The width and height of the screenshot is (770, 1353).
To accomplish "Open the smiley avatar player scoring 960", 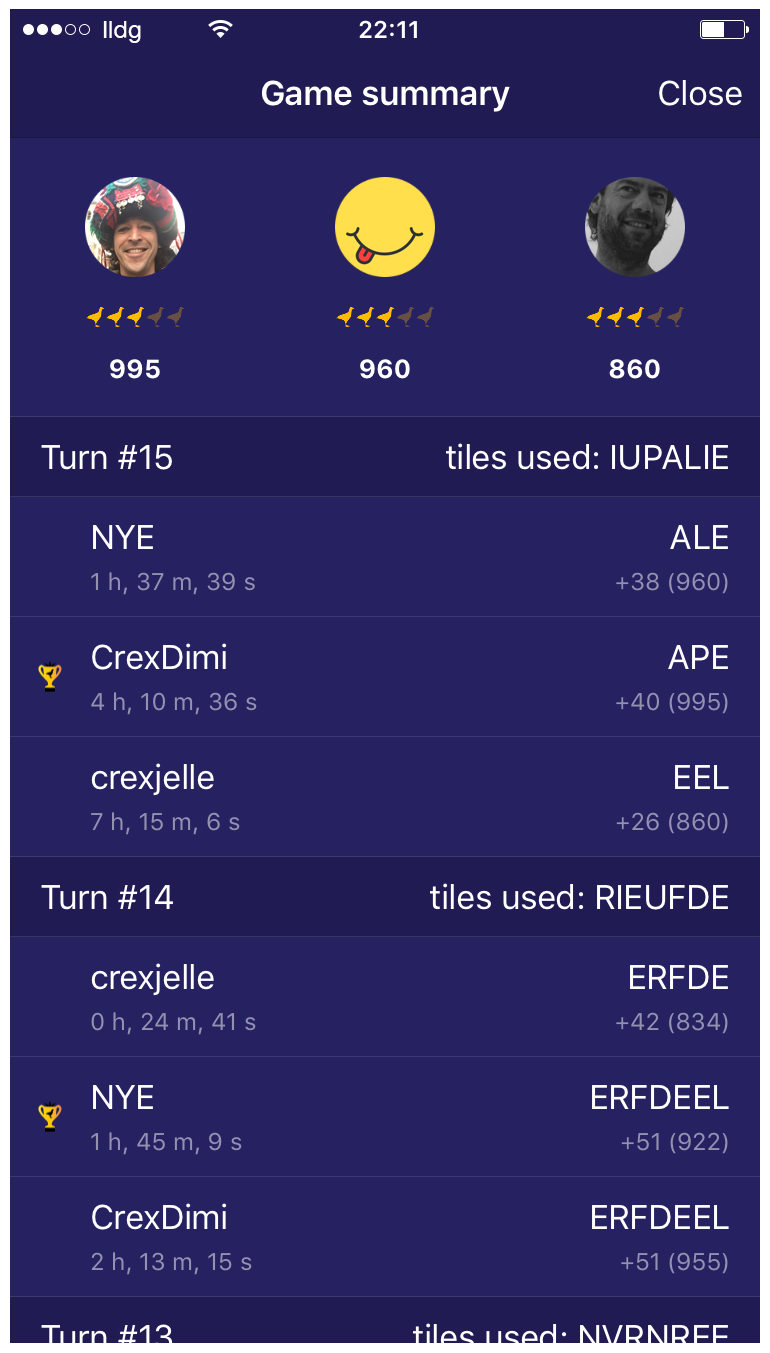I will (385, 227).
